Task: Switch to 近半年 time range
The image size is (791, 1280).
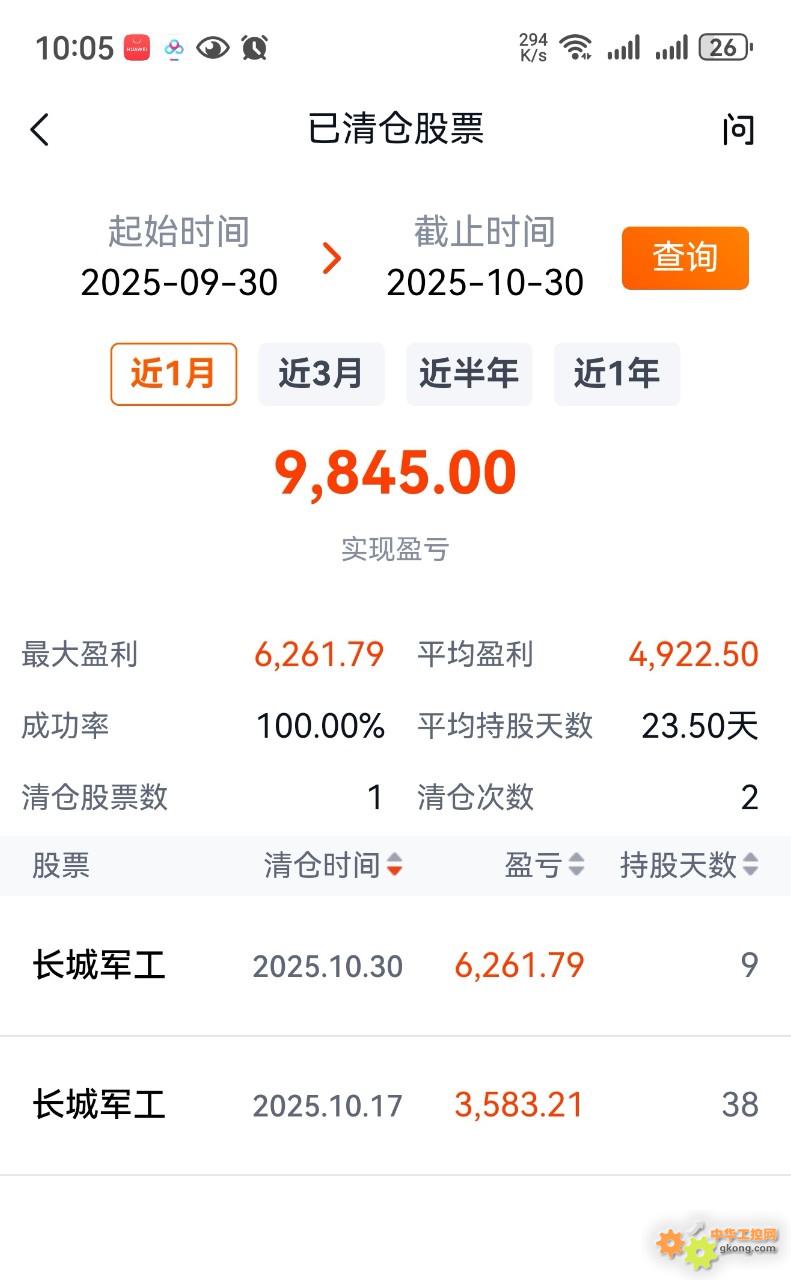Action: [469, 374]
